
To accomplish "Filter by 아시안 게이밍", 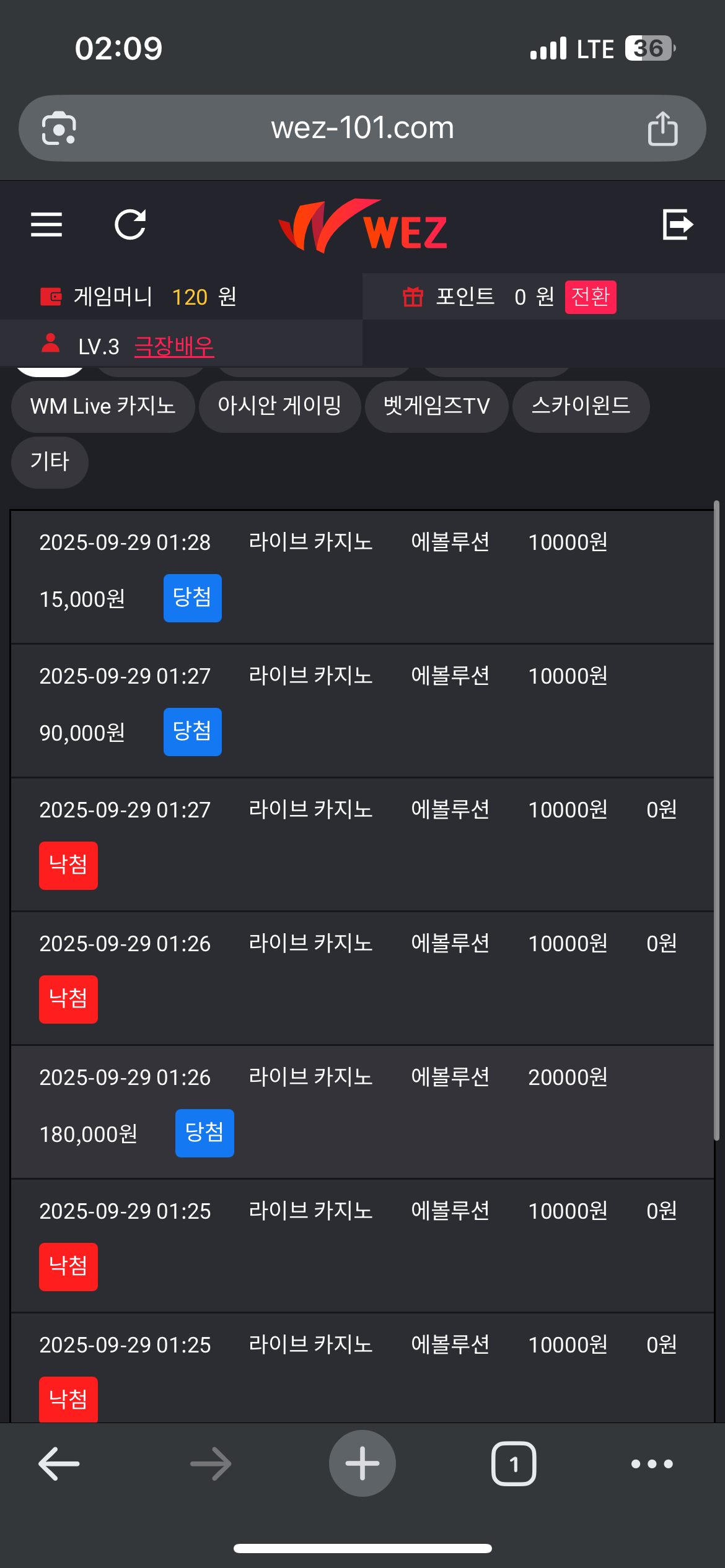I will [x=279, y=406].
